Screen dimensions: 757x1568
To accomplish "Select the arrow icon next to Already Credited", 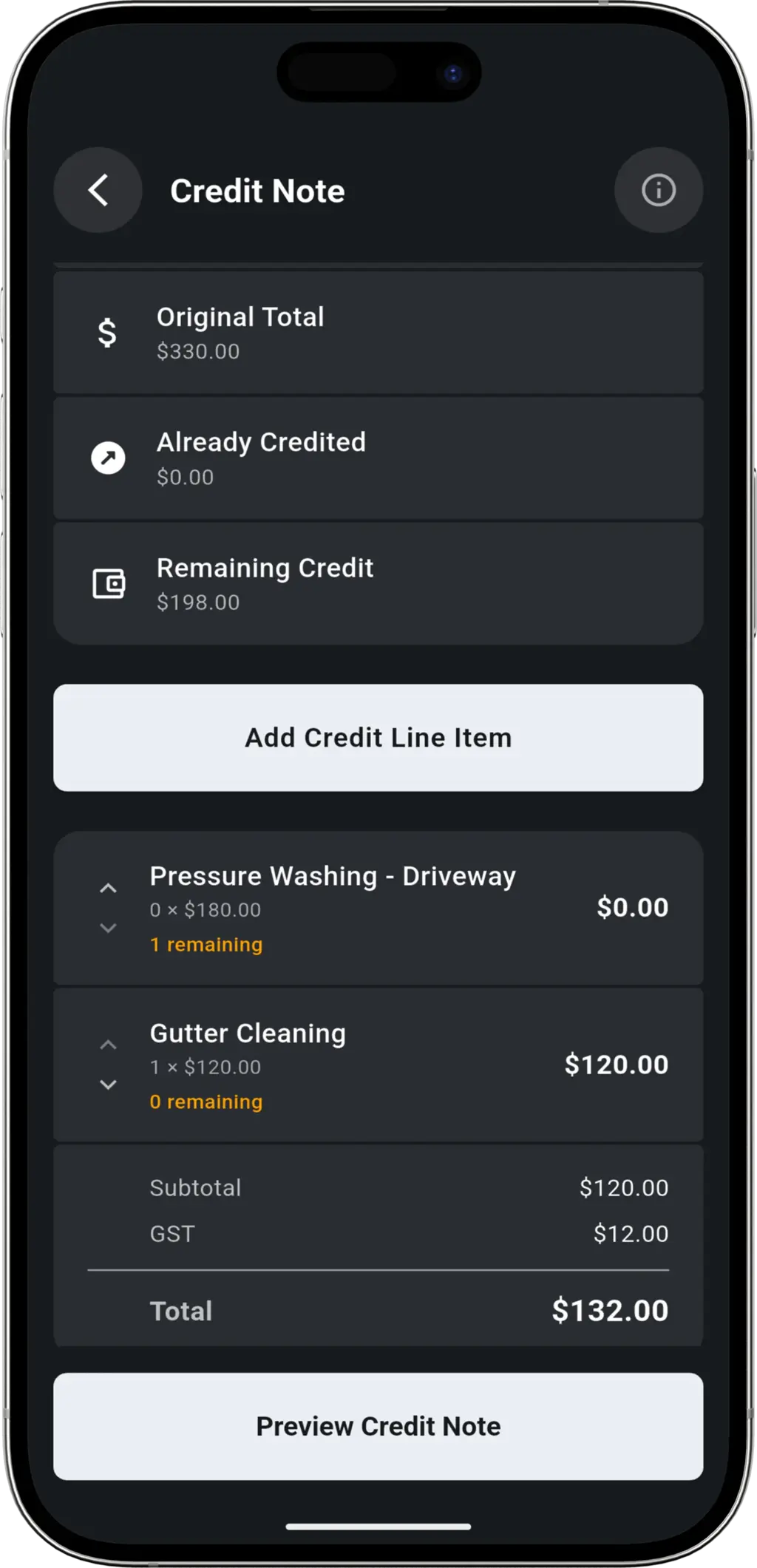I will 107,457.
